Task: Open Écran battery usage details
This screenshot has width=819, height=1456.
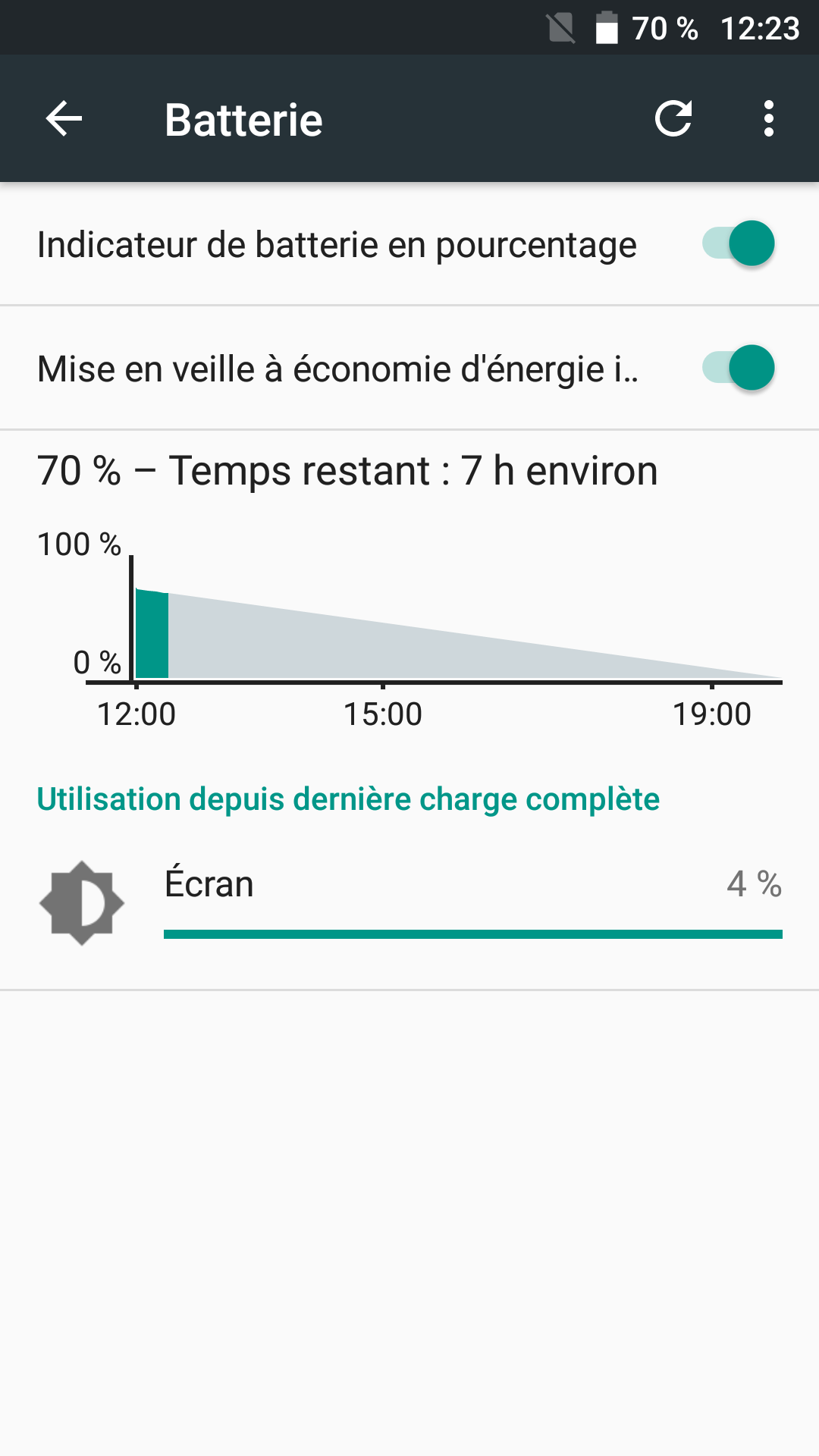Action: pyautogui.click(x=409, y=902)
